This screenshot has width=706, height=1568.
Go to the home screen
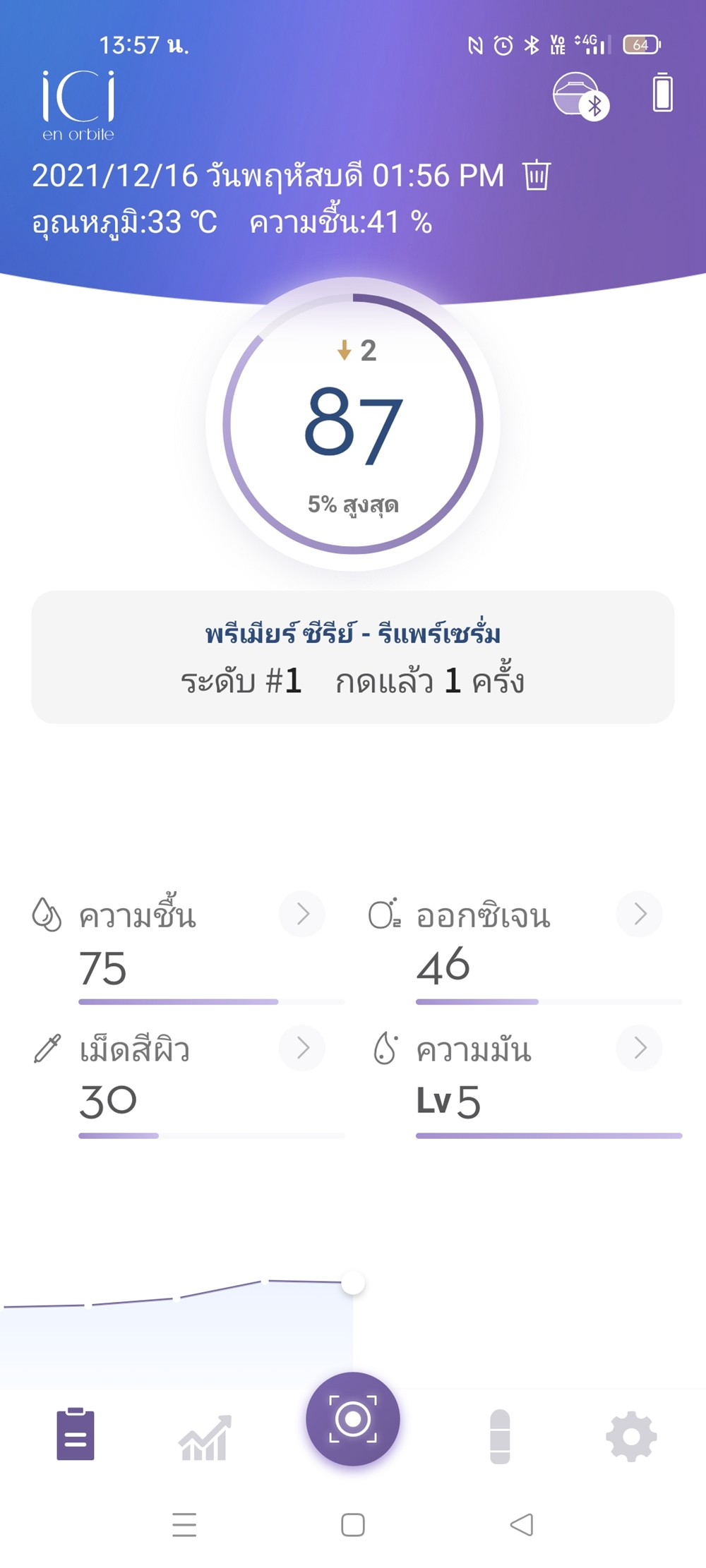(353, 1525)
